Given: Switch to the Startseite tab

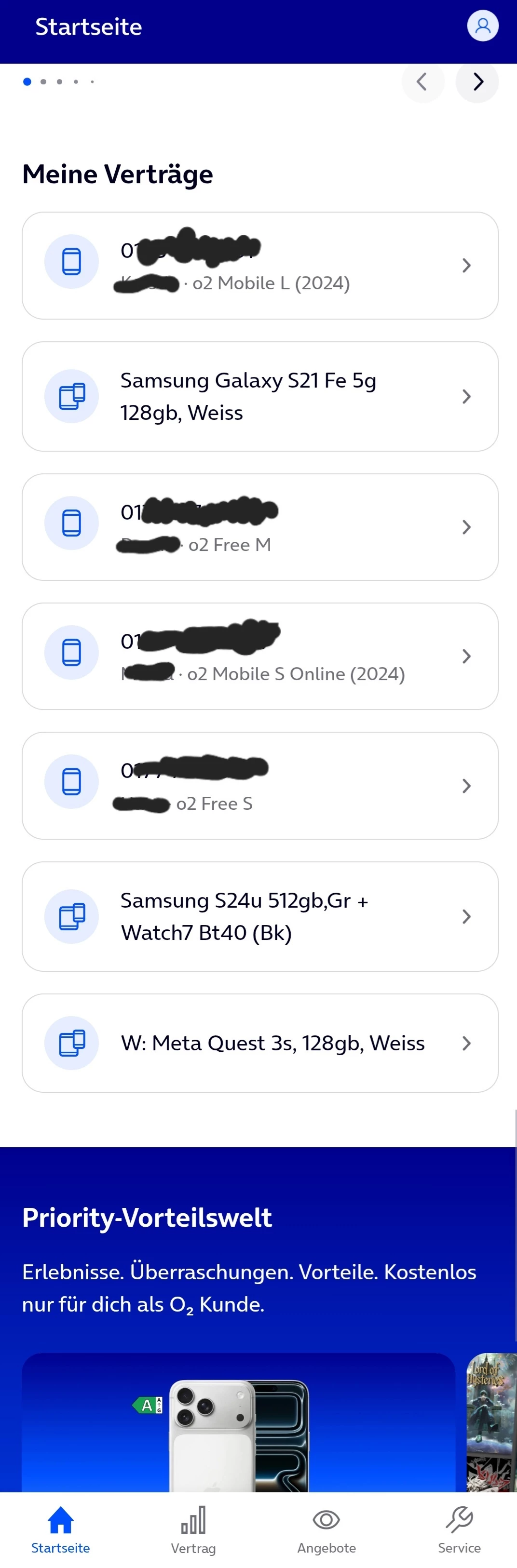Looking at the screenshot, I should [61, 1529].
